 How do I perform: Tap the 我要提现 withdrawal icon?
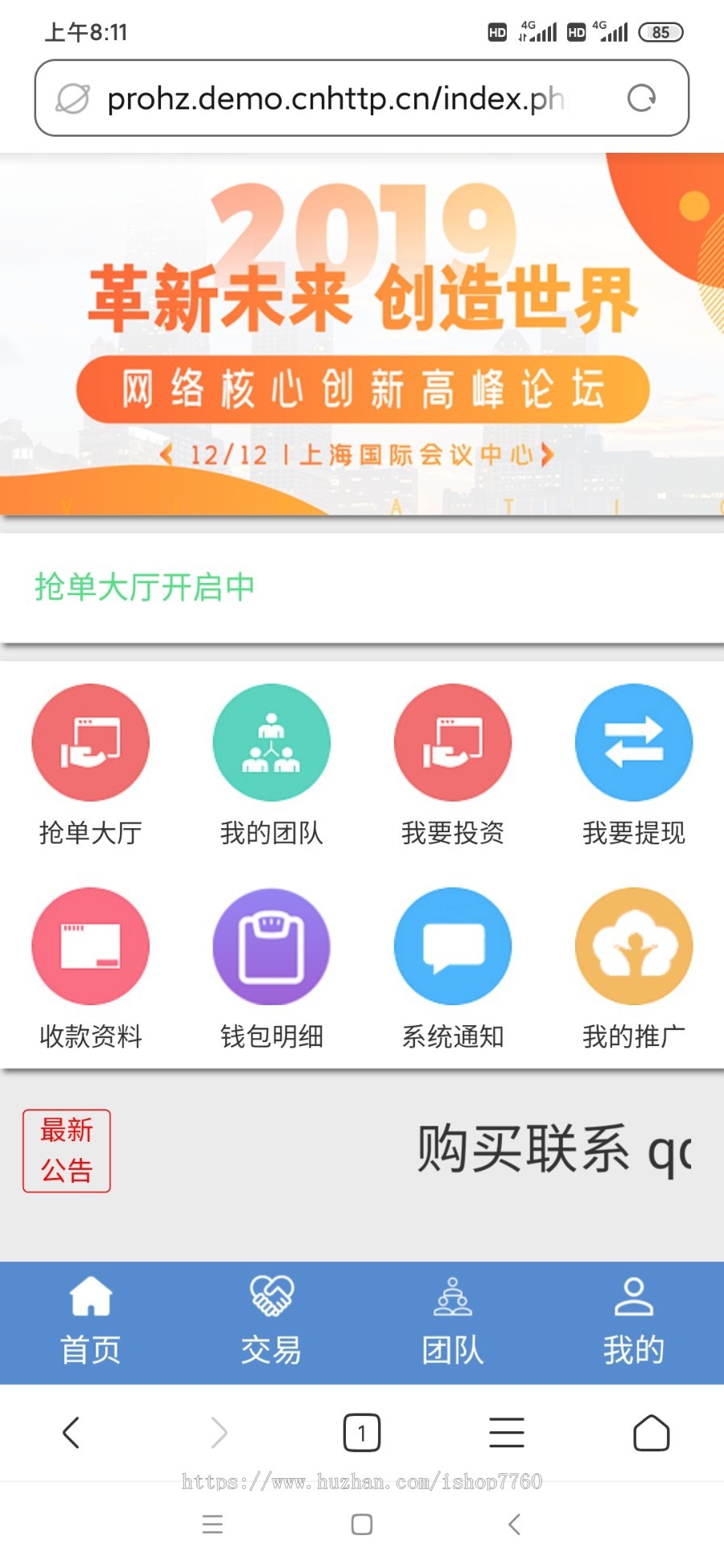(x=634, y=742)
